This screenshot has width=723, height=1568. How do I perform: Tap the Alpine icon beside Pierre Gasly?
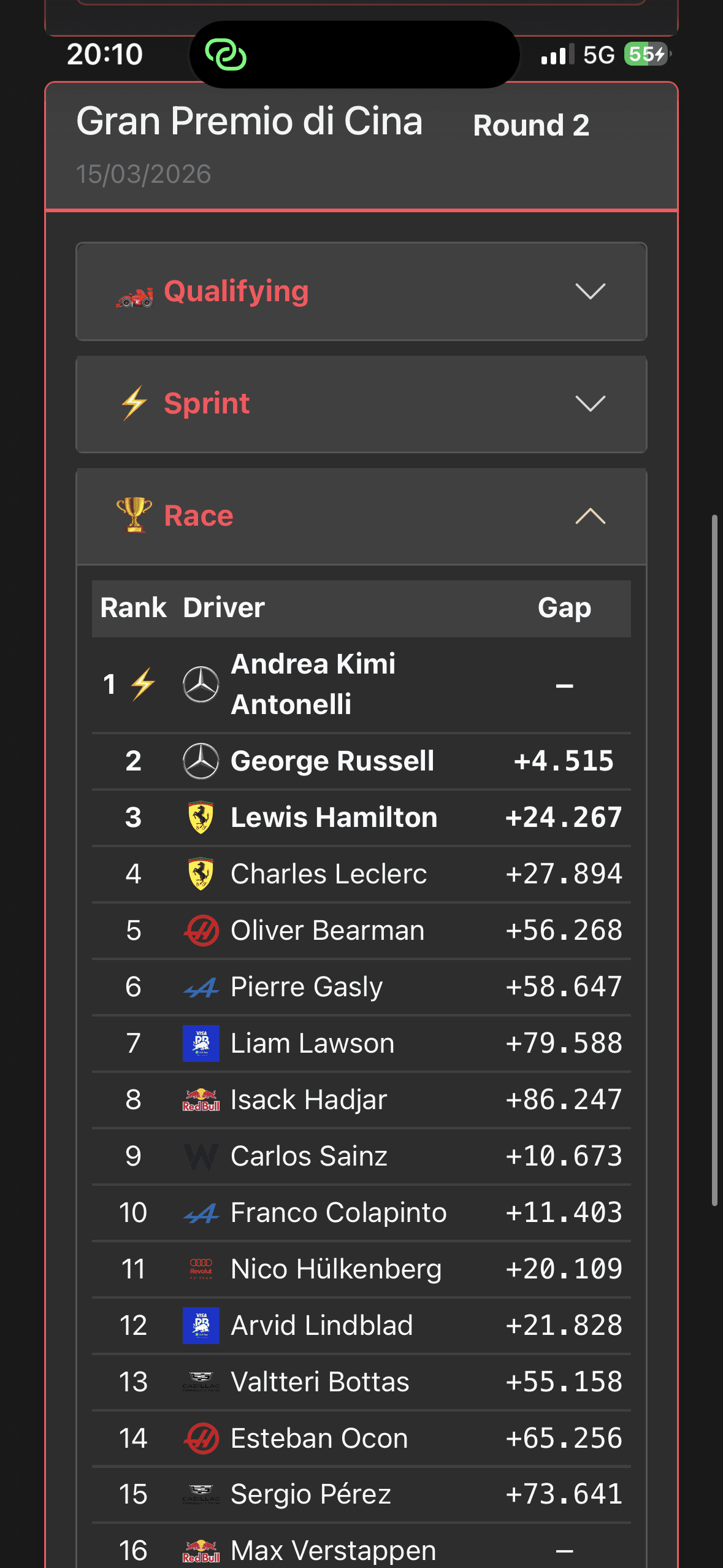(x=201, y=986)
